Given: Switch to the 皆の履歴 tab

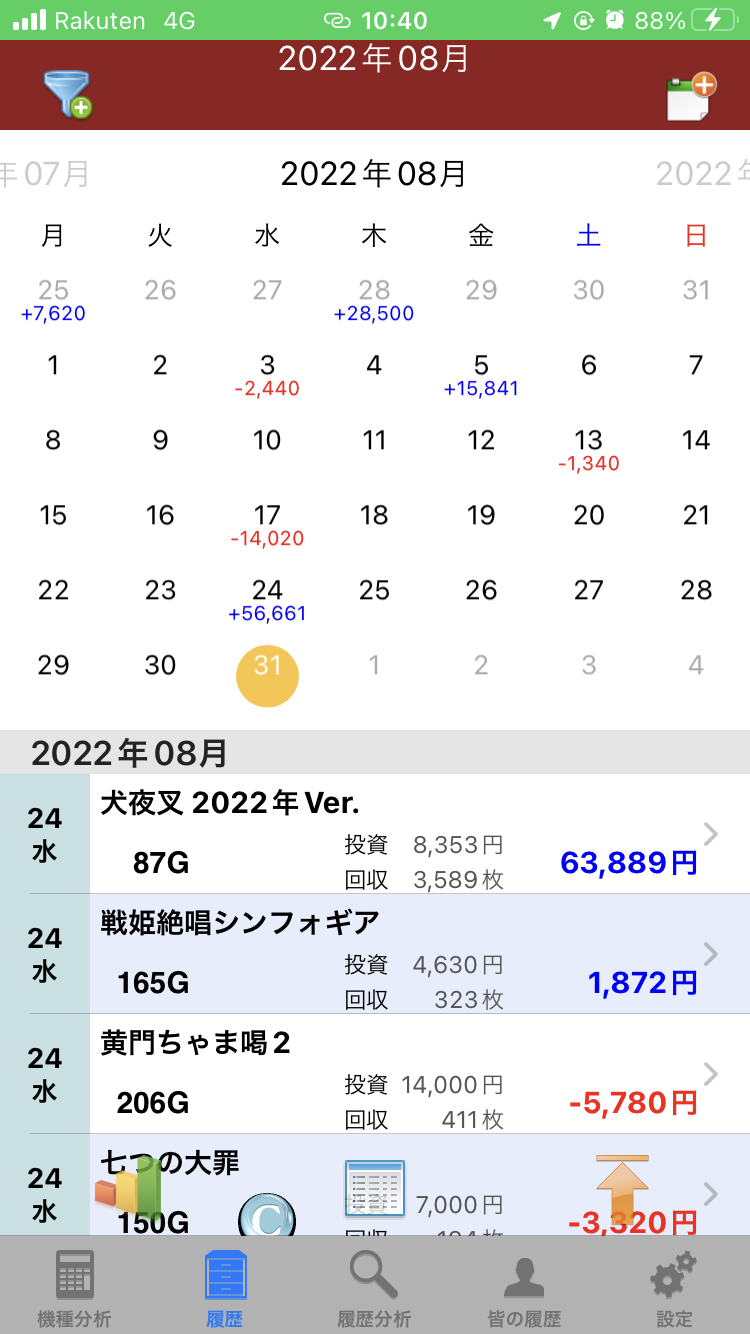Looking at the screenshot, I should tap(524, 1288).
